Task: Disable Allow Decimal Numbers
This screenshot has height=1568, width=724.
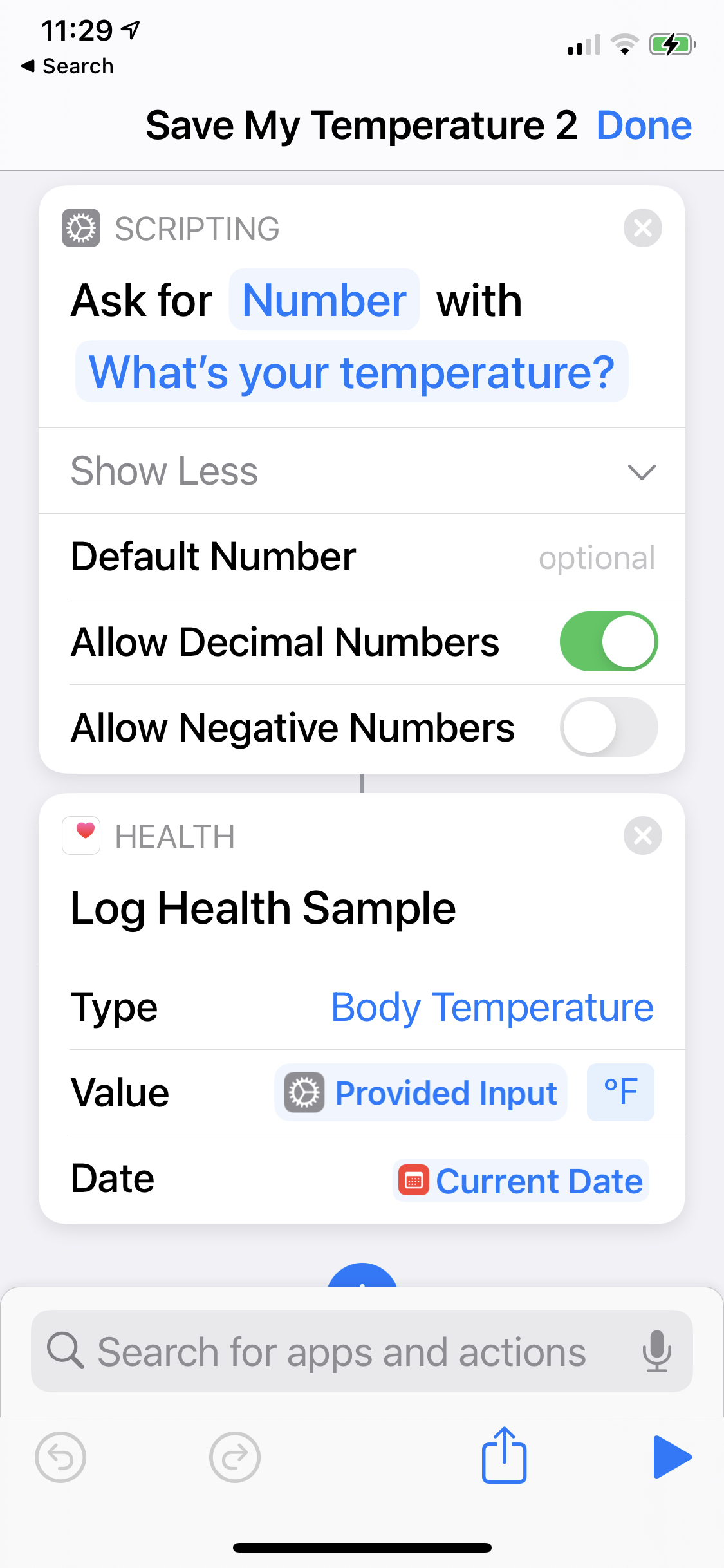Action: (608, 642)
